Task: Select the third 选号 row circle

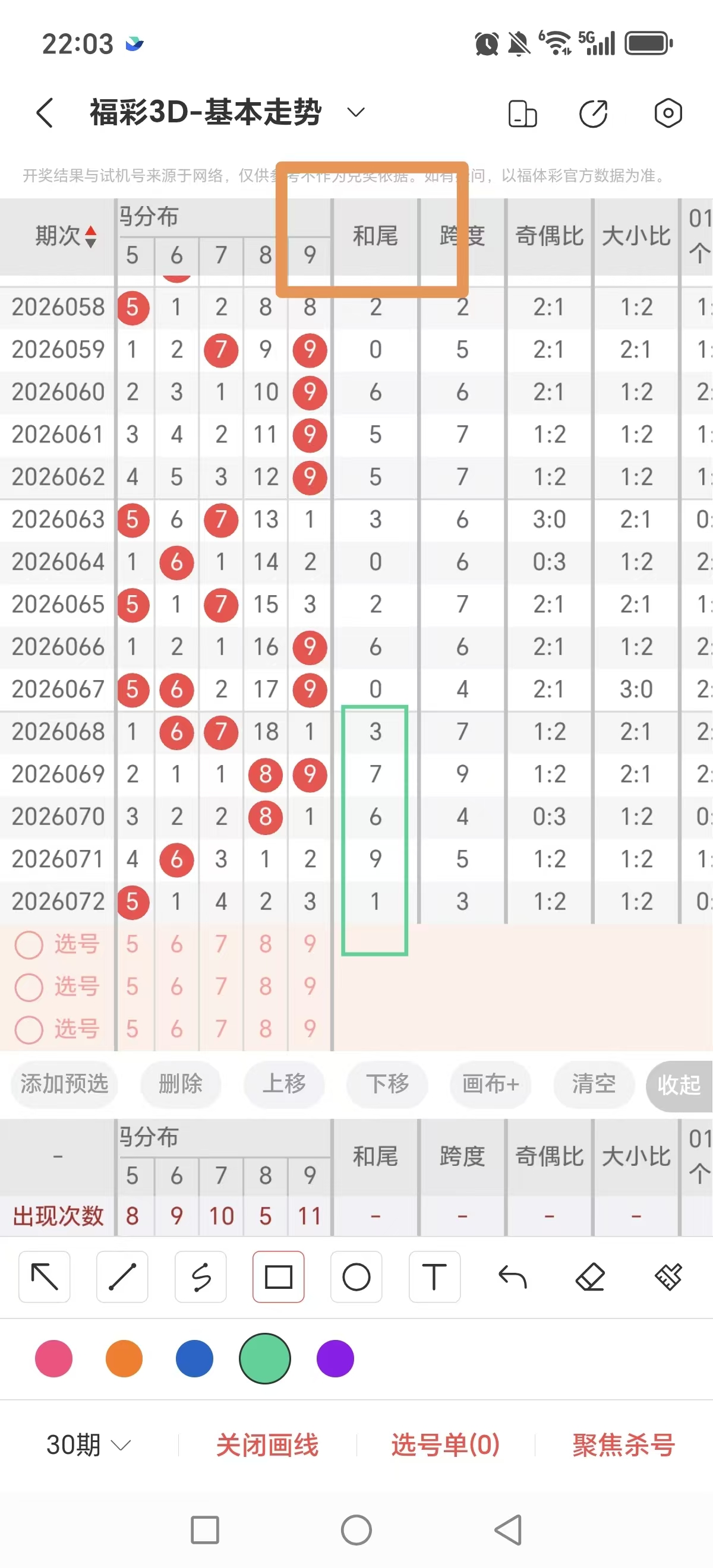Action: (29, 1030)
